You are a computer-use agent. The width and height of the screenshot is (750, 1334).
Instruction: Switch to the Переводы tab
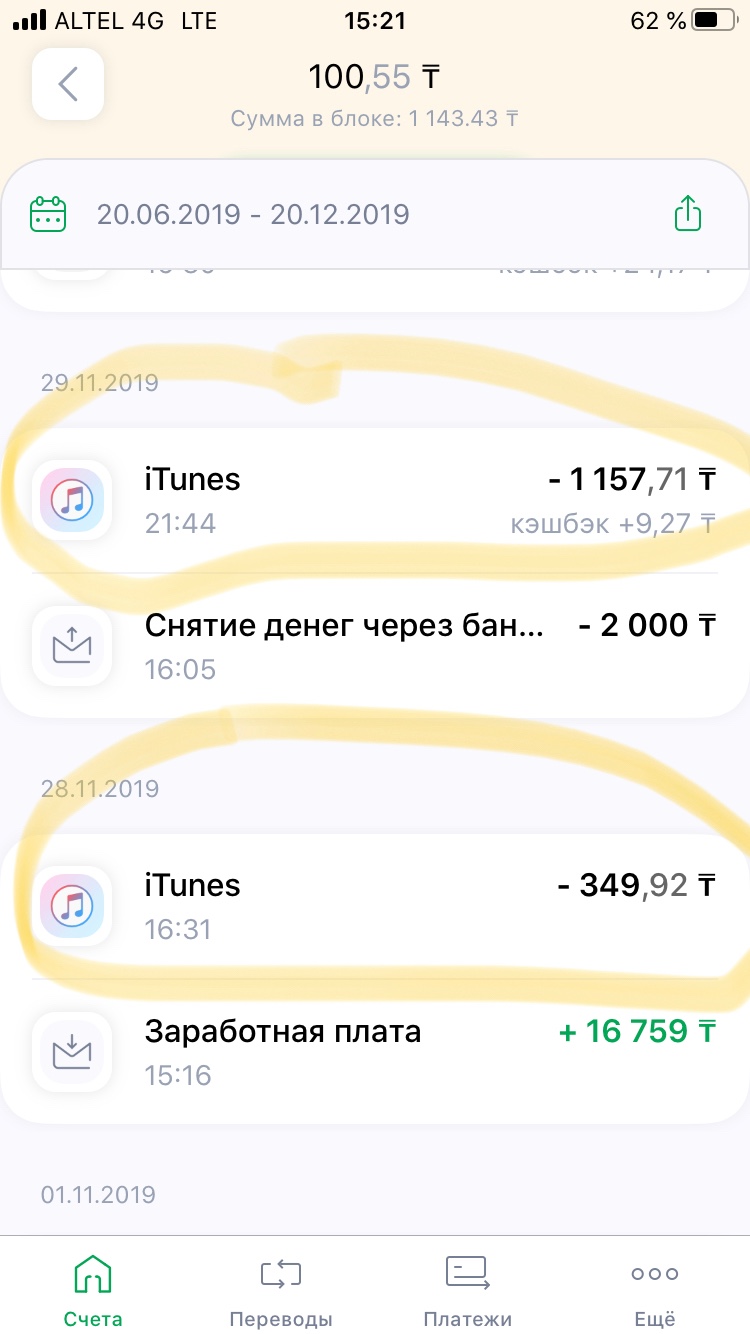coord(281,1288)
